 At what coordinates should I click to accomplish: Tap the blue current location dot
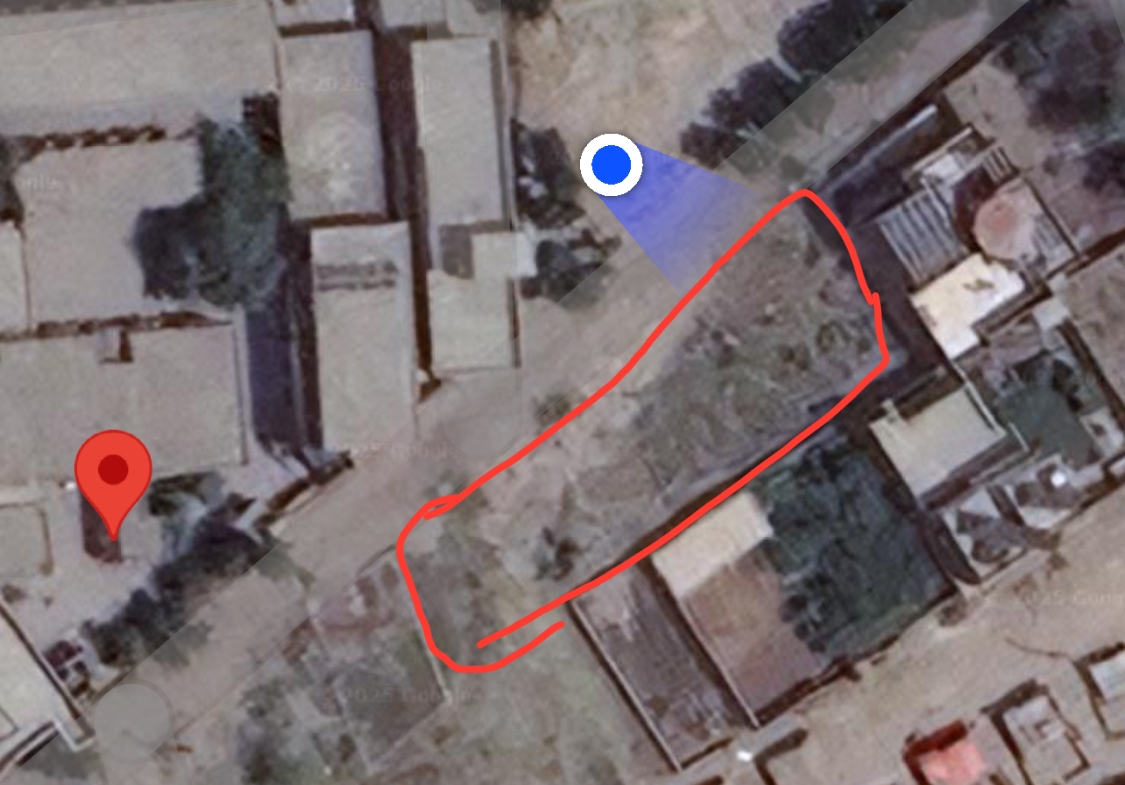[x=611, y=165]
